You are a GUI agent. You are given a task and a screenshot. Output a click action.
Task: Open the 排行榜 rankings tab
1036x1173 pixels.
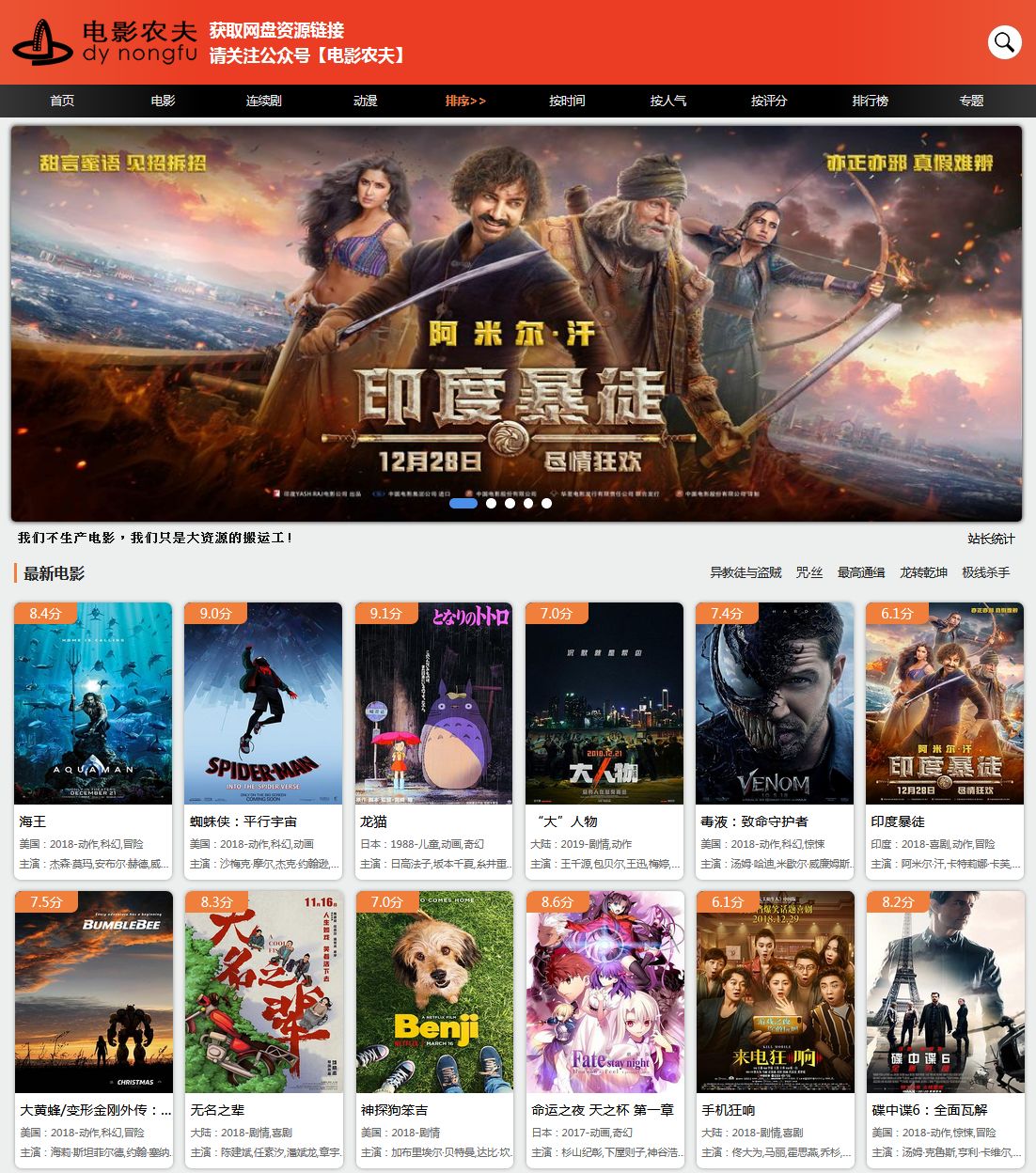click(871, 101)
